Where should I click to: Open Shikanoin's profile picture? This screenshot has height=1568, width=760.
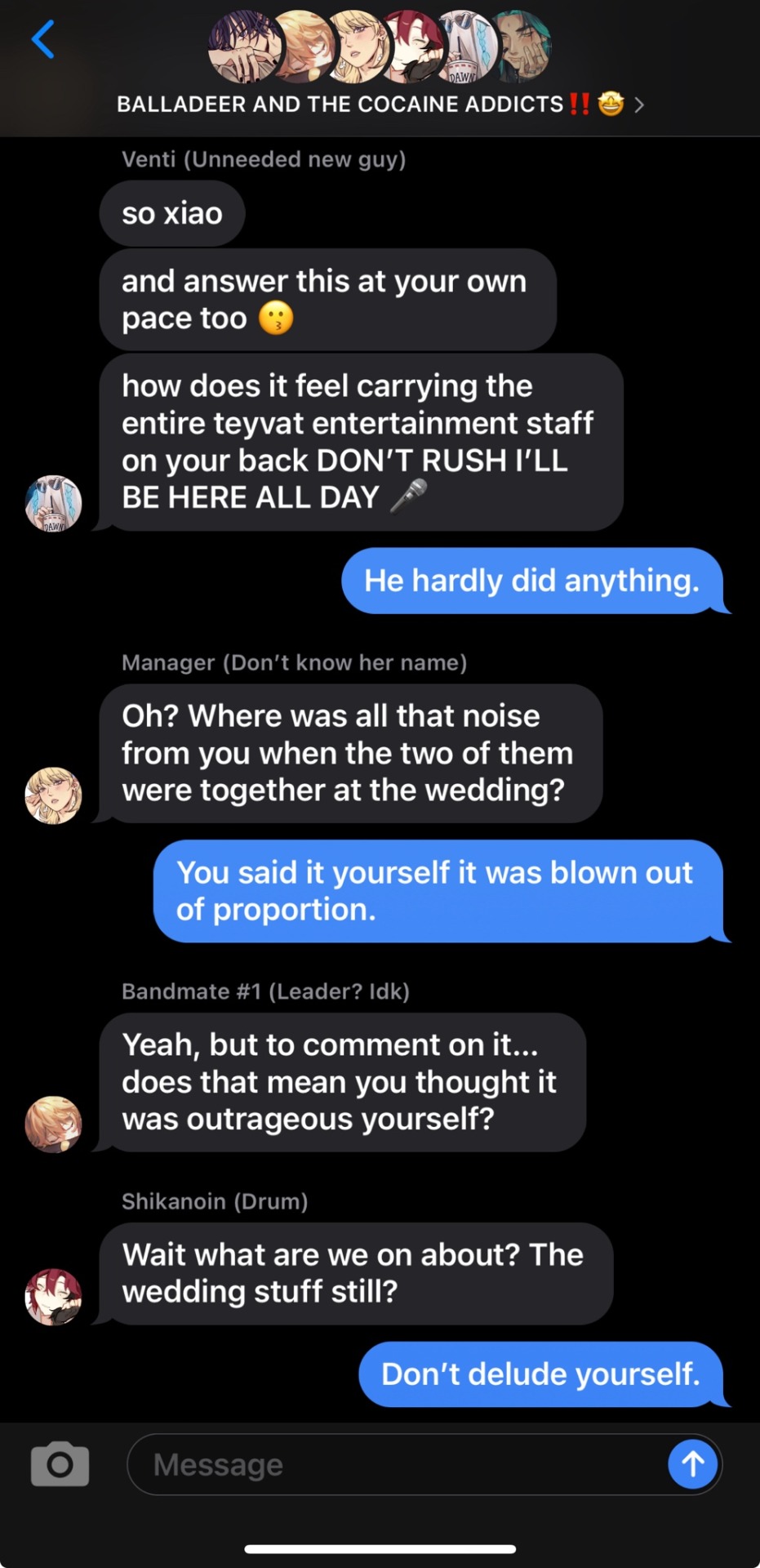coord(54,1297)
